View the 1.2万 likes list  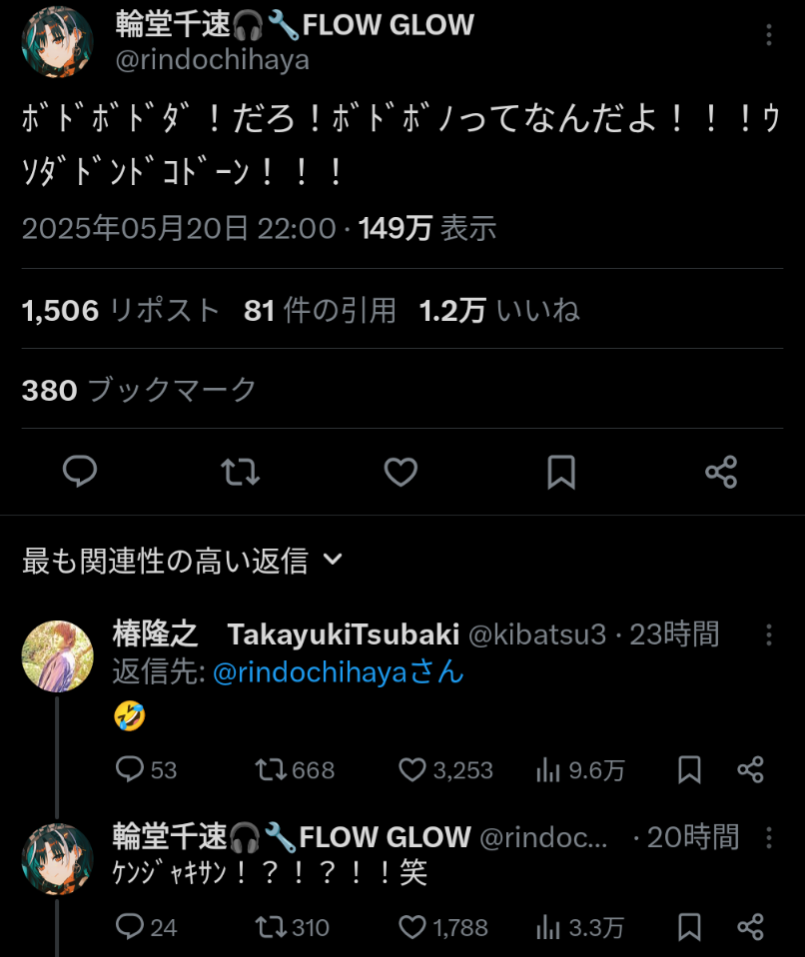(498, 311)
